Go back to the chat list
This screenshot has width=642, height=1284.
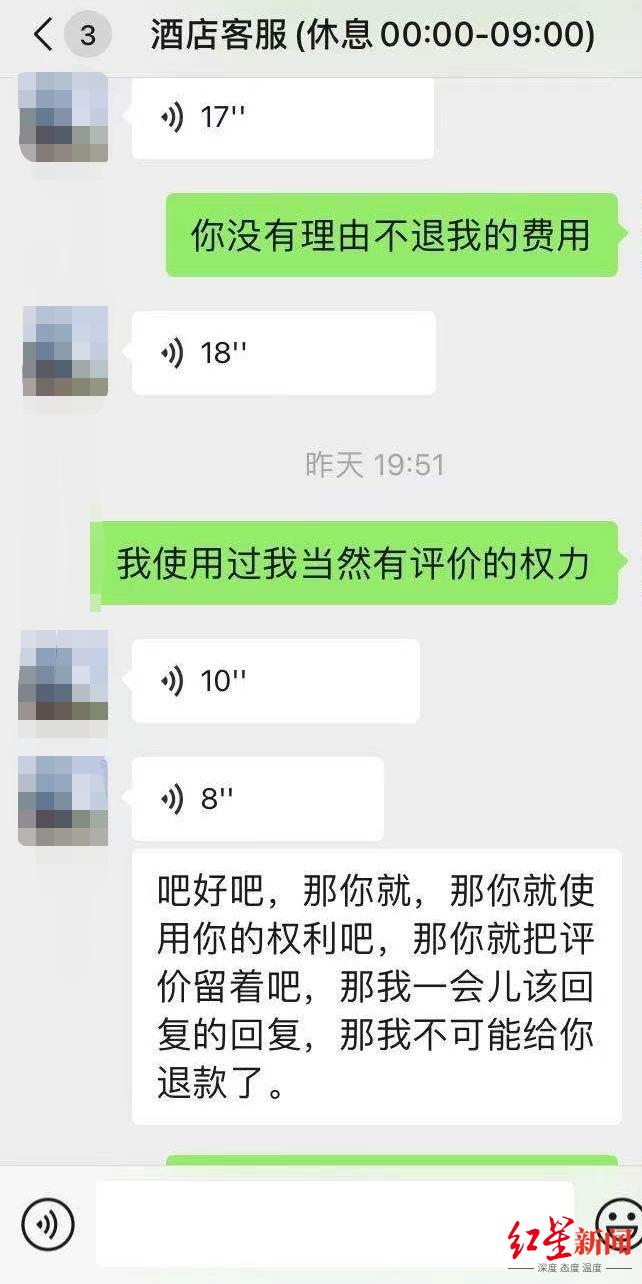pyautogui.click(x=43, y=36)
